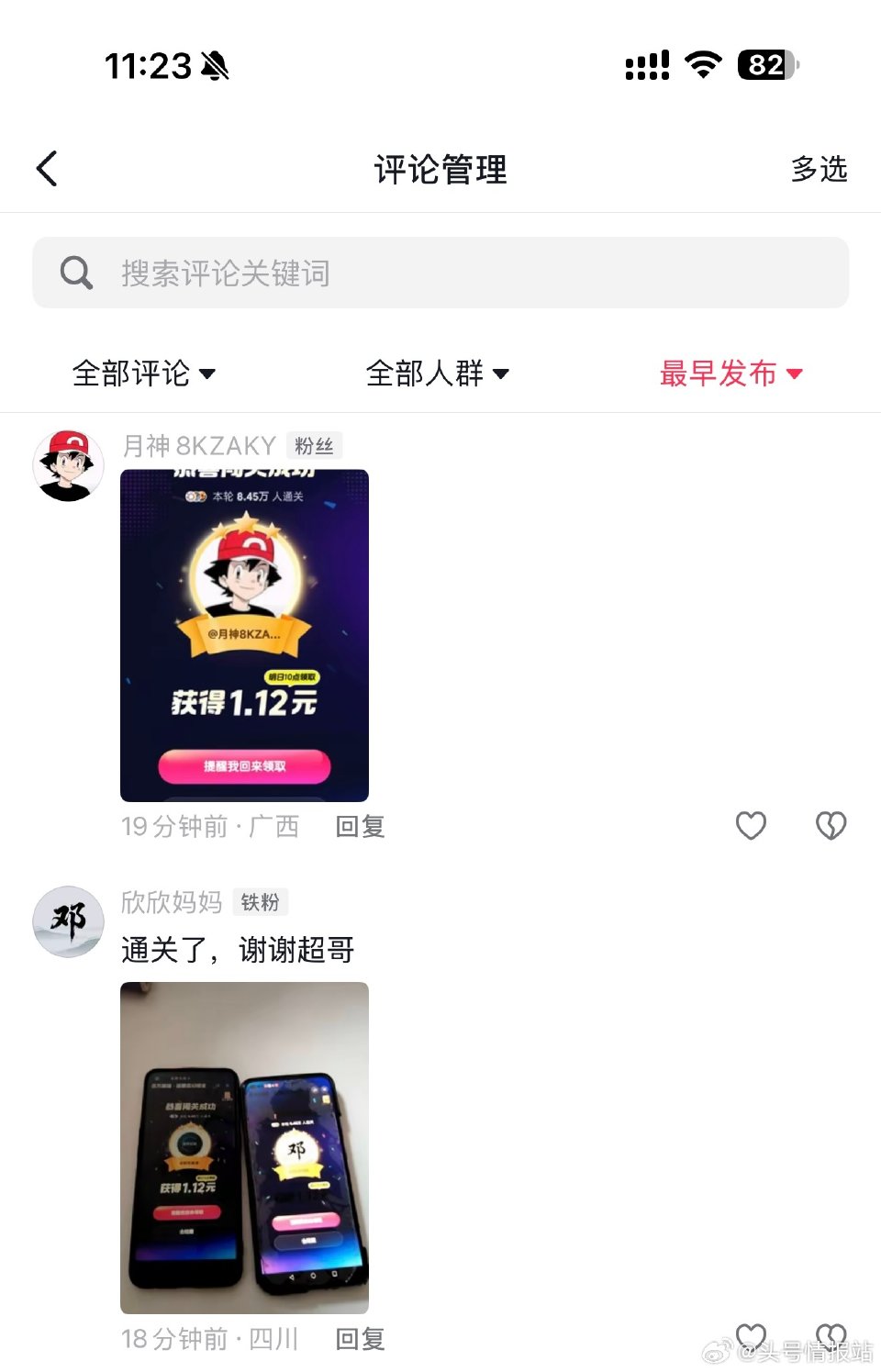Click the back arrow to exit comment management
Viewport: 881px width, 1372px height.
point(48,169)
